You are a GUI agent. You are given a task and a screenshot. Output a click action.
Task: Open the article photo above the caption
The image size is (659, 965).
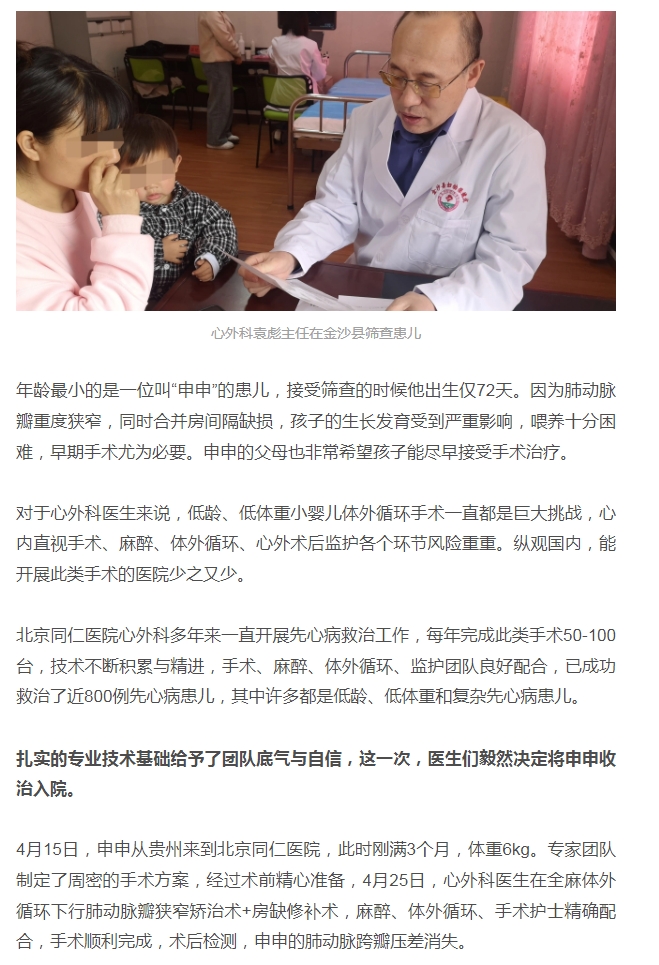point(316,160)
